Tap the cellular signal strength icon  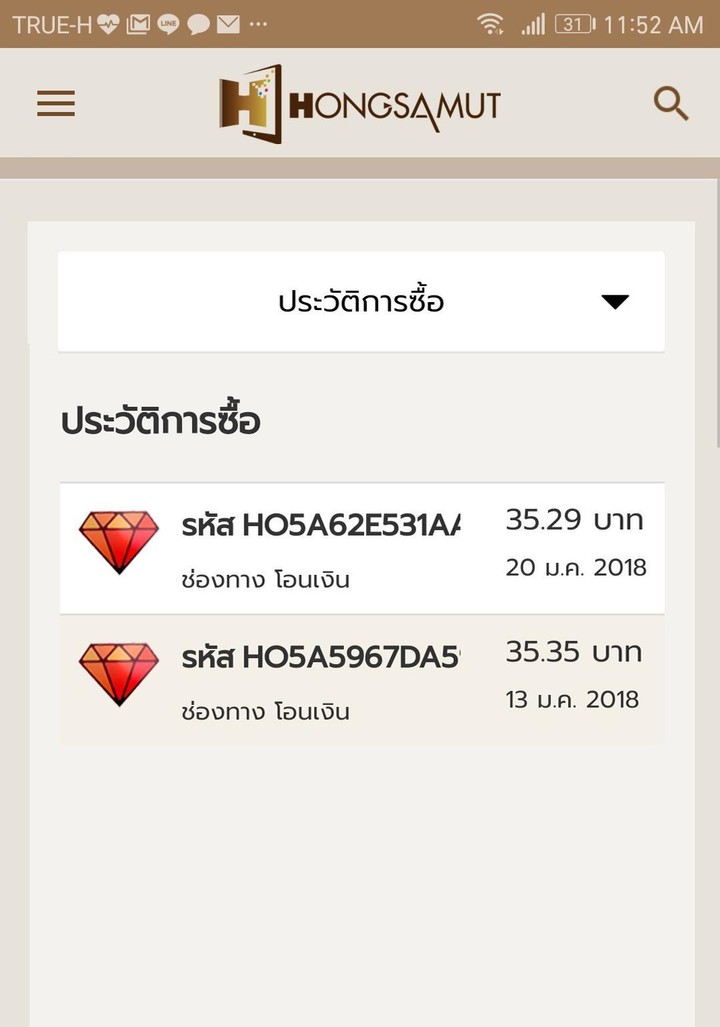pos(532,22)
